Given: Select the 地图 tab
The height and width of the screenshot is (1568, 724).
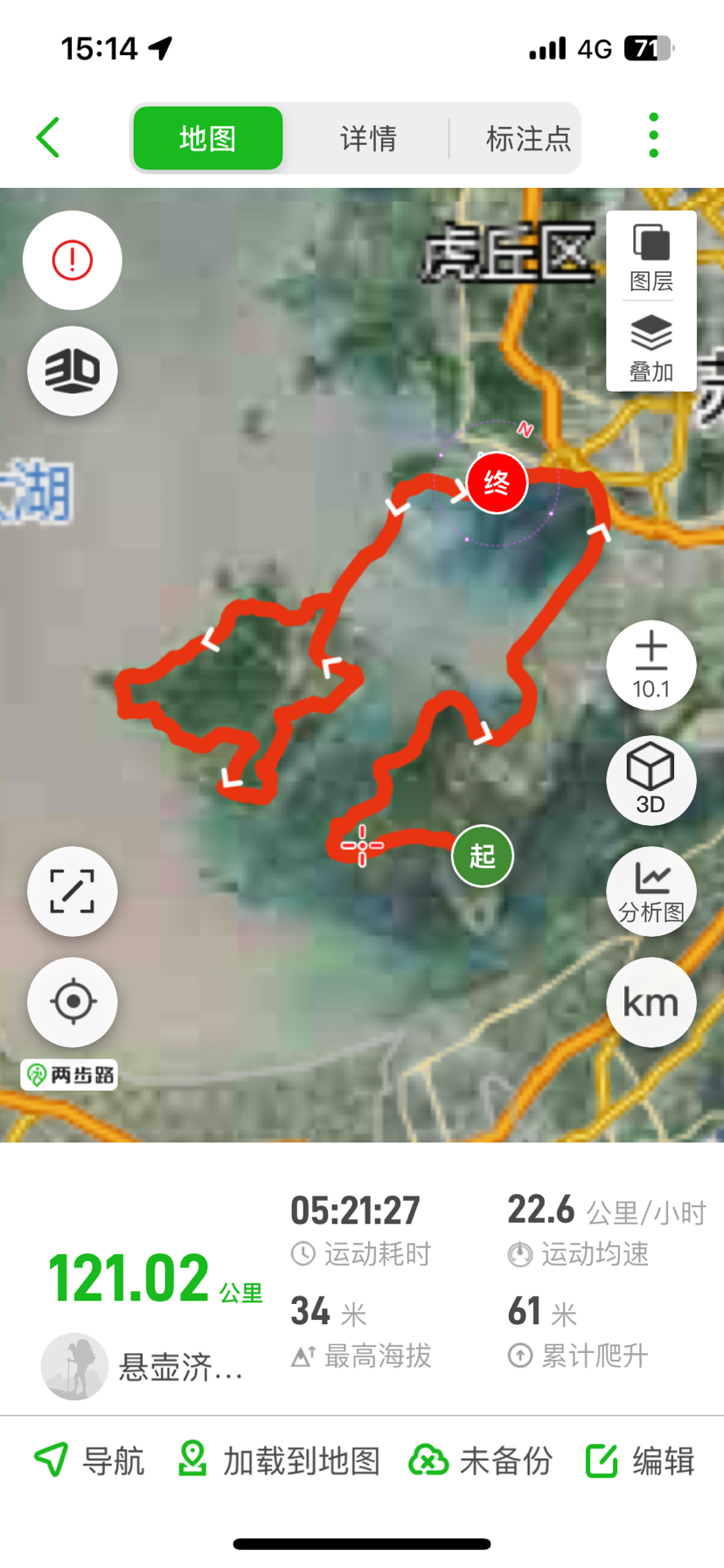Looking at the screenshot, I should [x=208, y=138].
